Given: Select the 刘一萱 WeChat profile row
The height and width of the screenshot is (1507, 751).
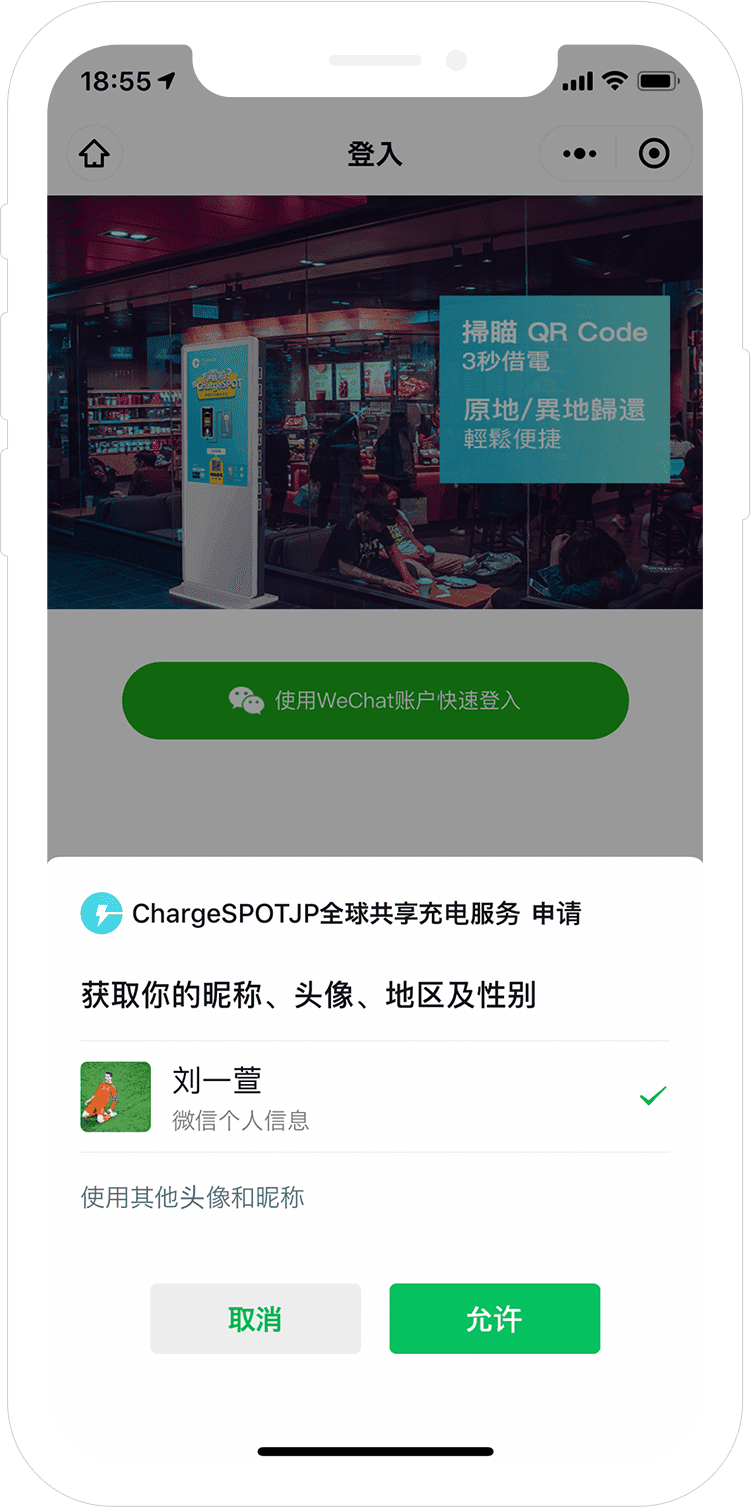Looking at the screenshot, I should click(375, 1097).
